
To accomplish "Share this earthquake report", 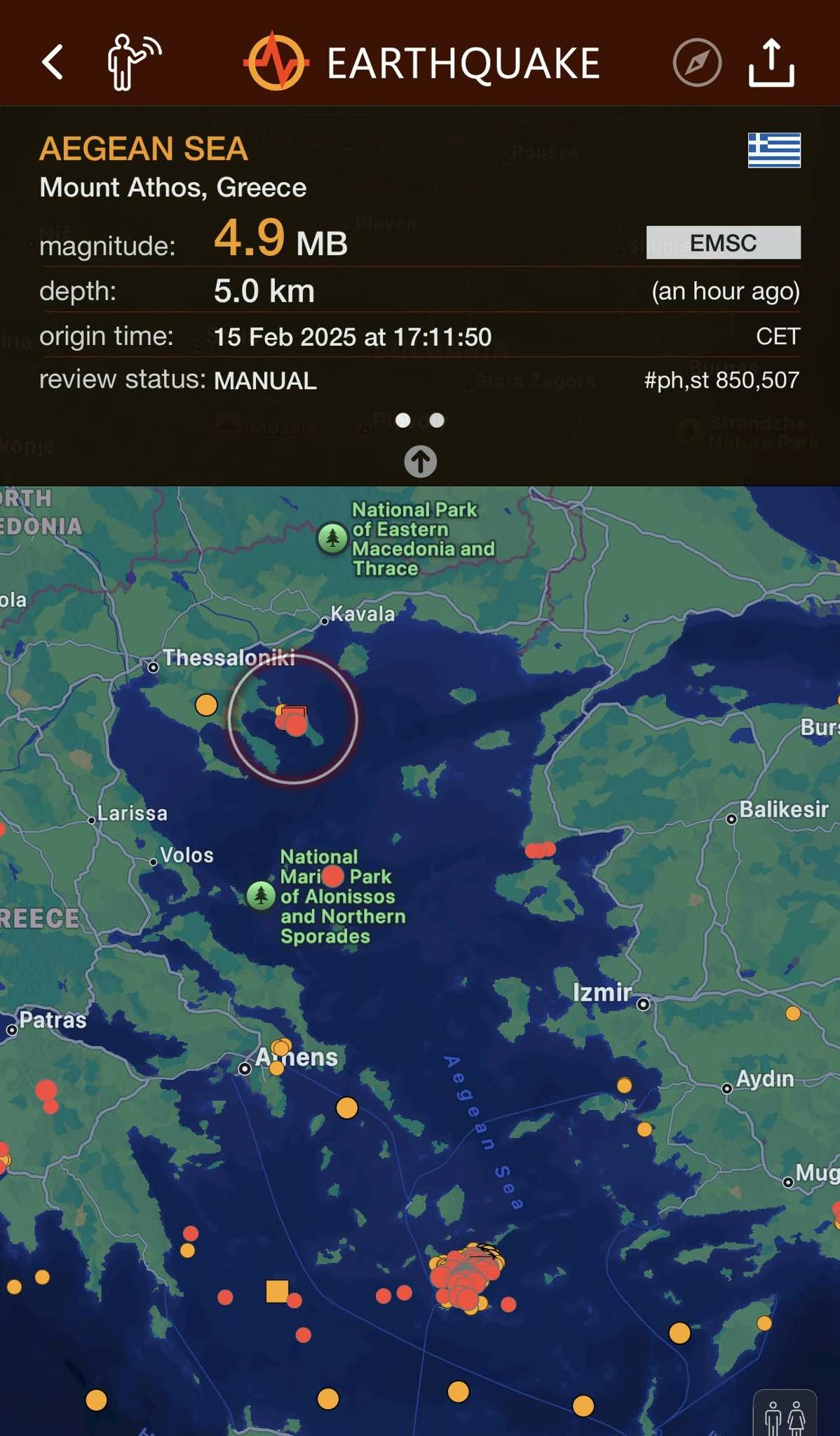I will [771, 63].
